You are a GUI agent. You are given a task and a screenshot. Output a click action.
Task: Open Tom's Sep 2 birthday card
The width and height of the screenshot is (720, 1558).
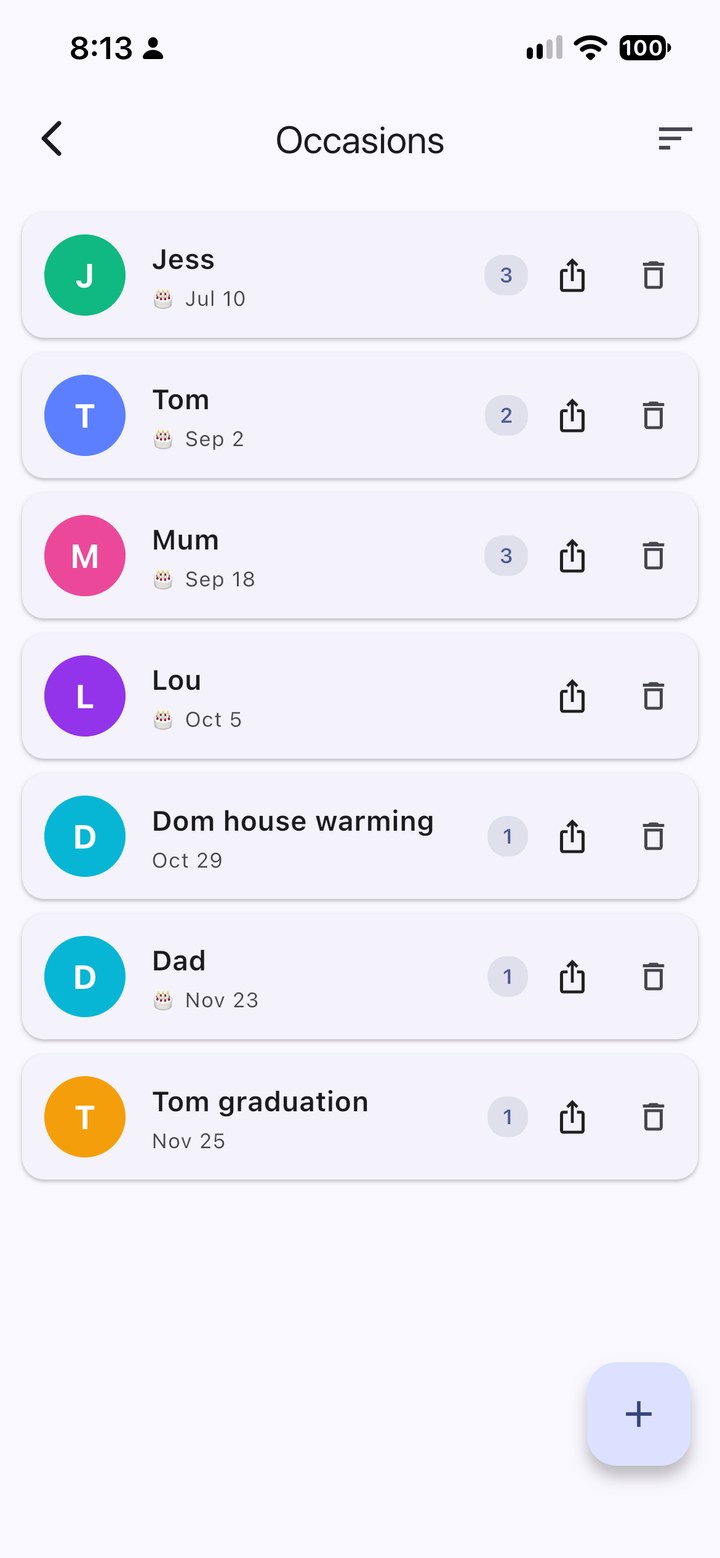[360, 415]
